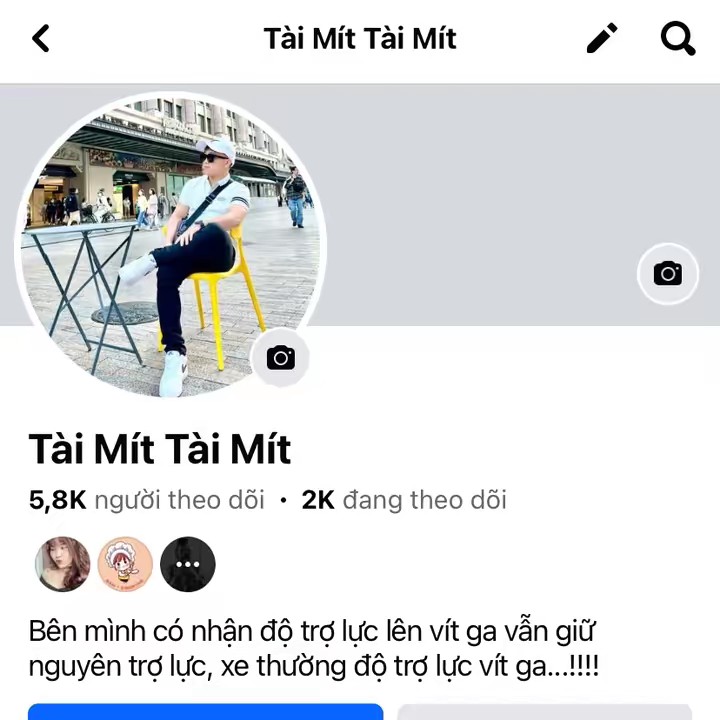Image resolution: width=720 pixels, height=720 pixels.
Task: Open the 5,8K người theo dõi list
Action: point(147,500)
